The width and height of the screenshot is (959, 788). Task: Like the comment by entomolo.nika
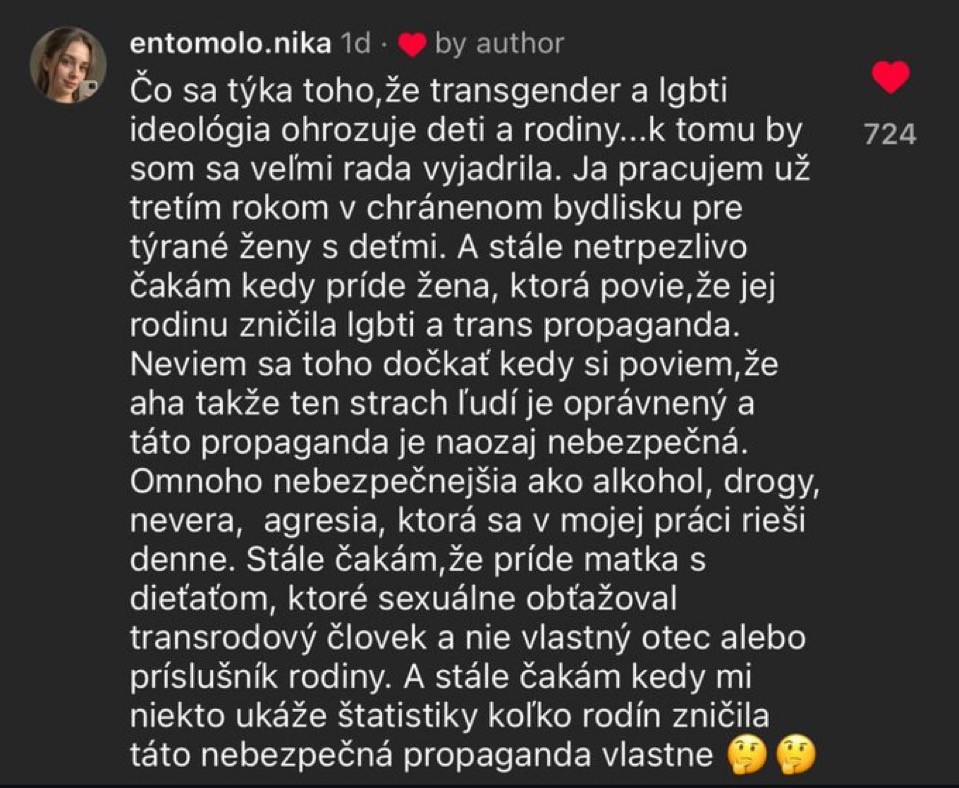click(x=890, y=78)
